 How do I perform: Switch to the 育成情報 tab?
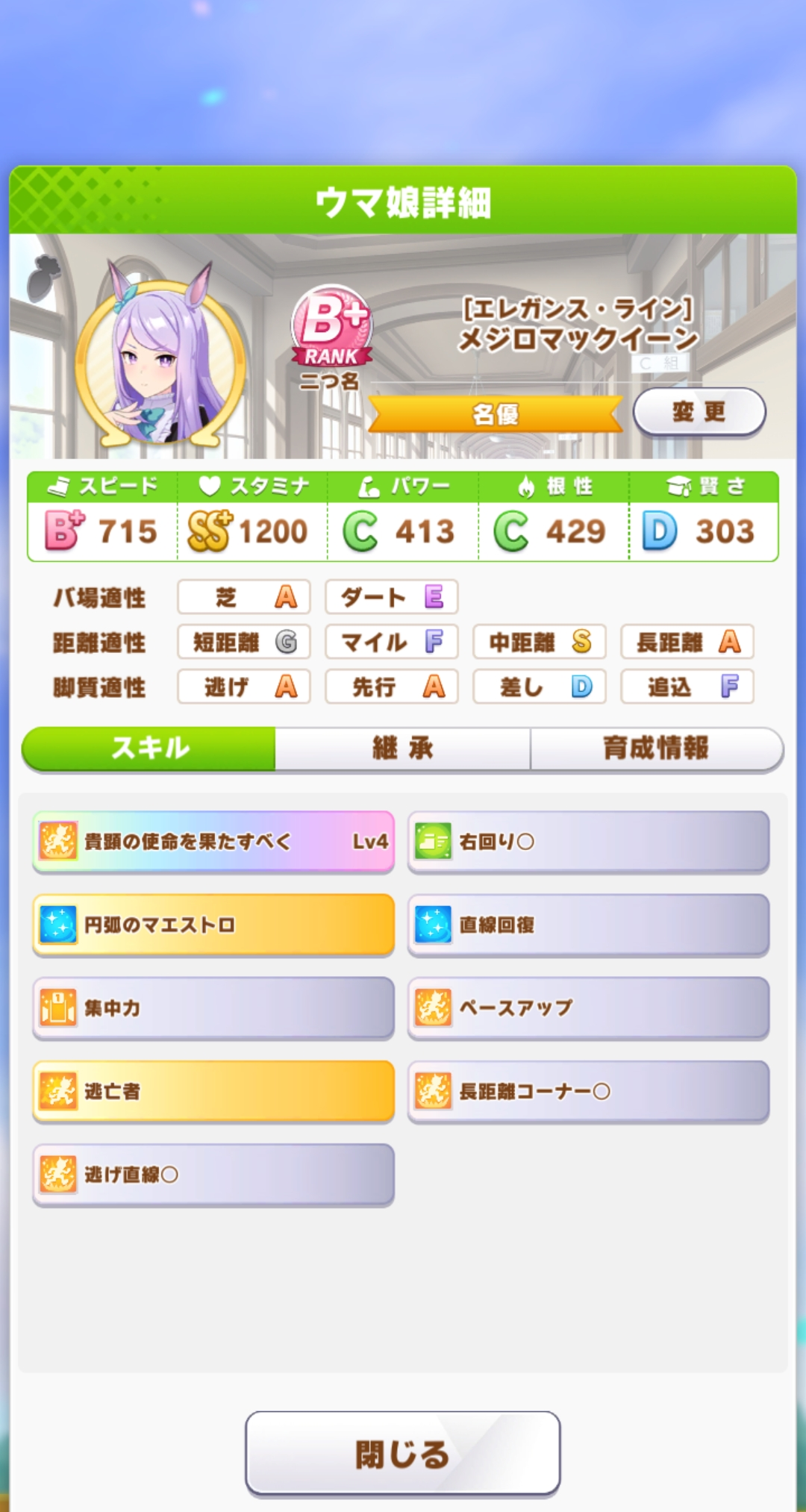pyautogui.click(x=656, y=748)
